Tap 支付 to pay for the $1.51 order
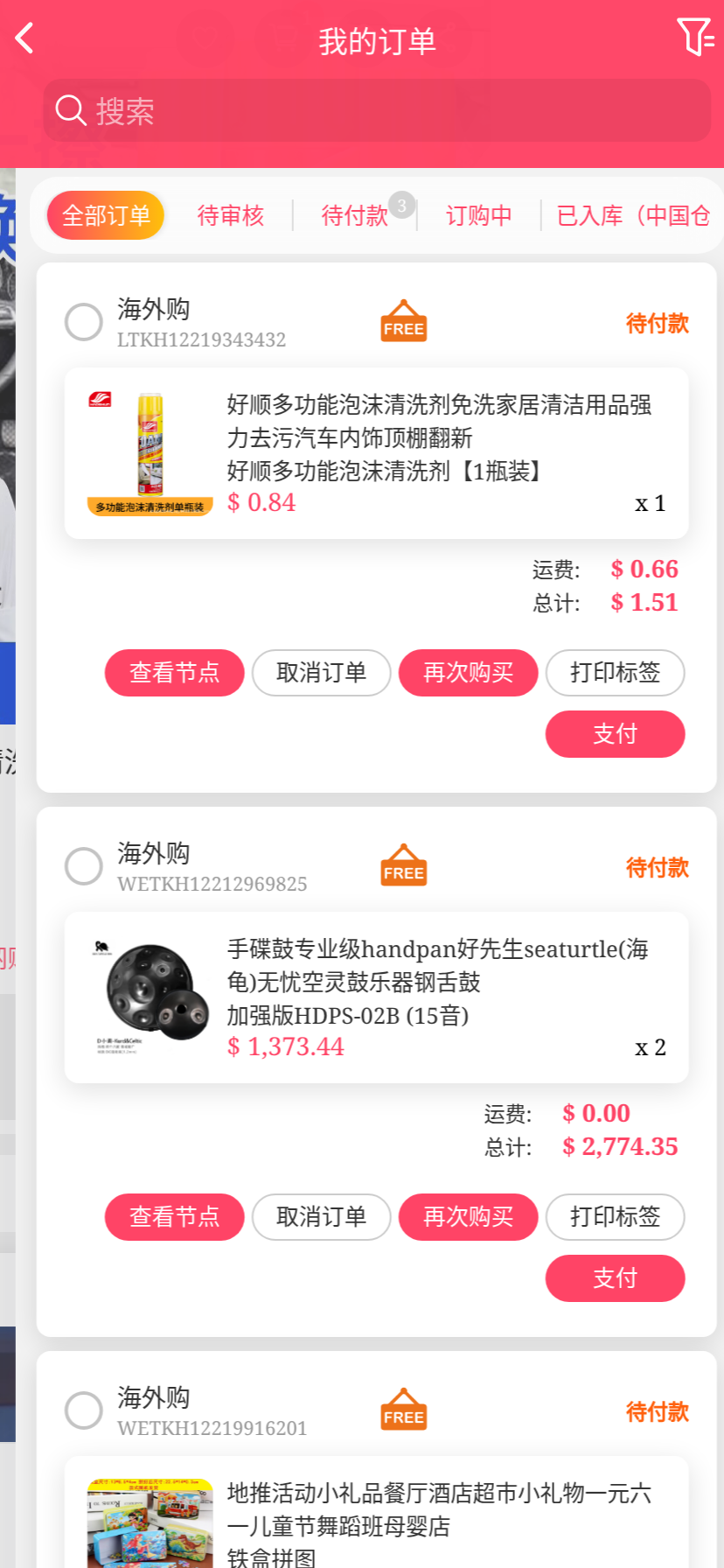 (x=615, y=734)
